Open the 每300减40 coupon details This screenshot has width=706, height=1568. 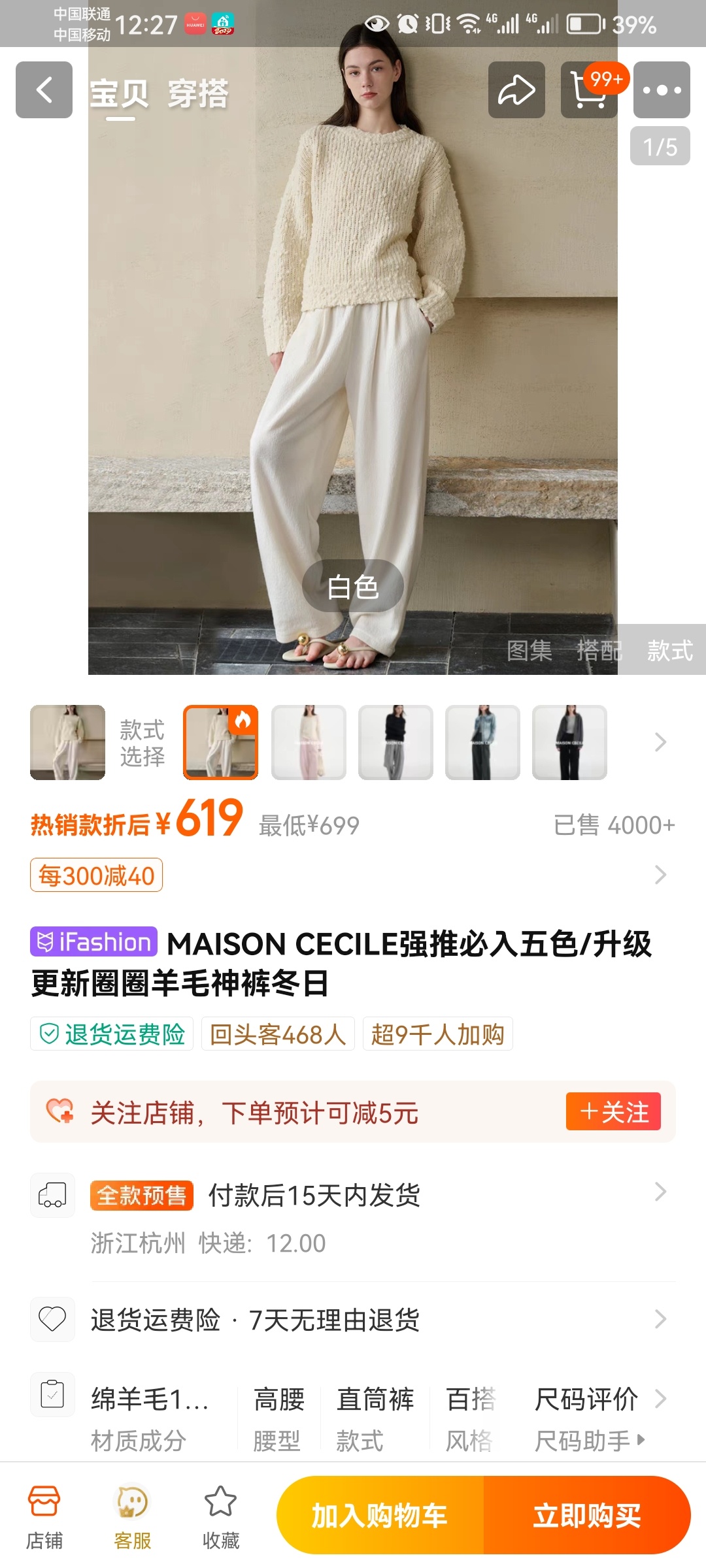(x=97, y=875)
